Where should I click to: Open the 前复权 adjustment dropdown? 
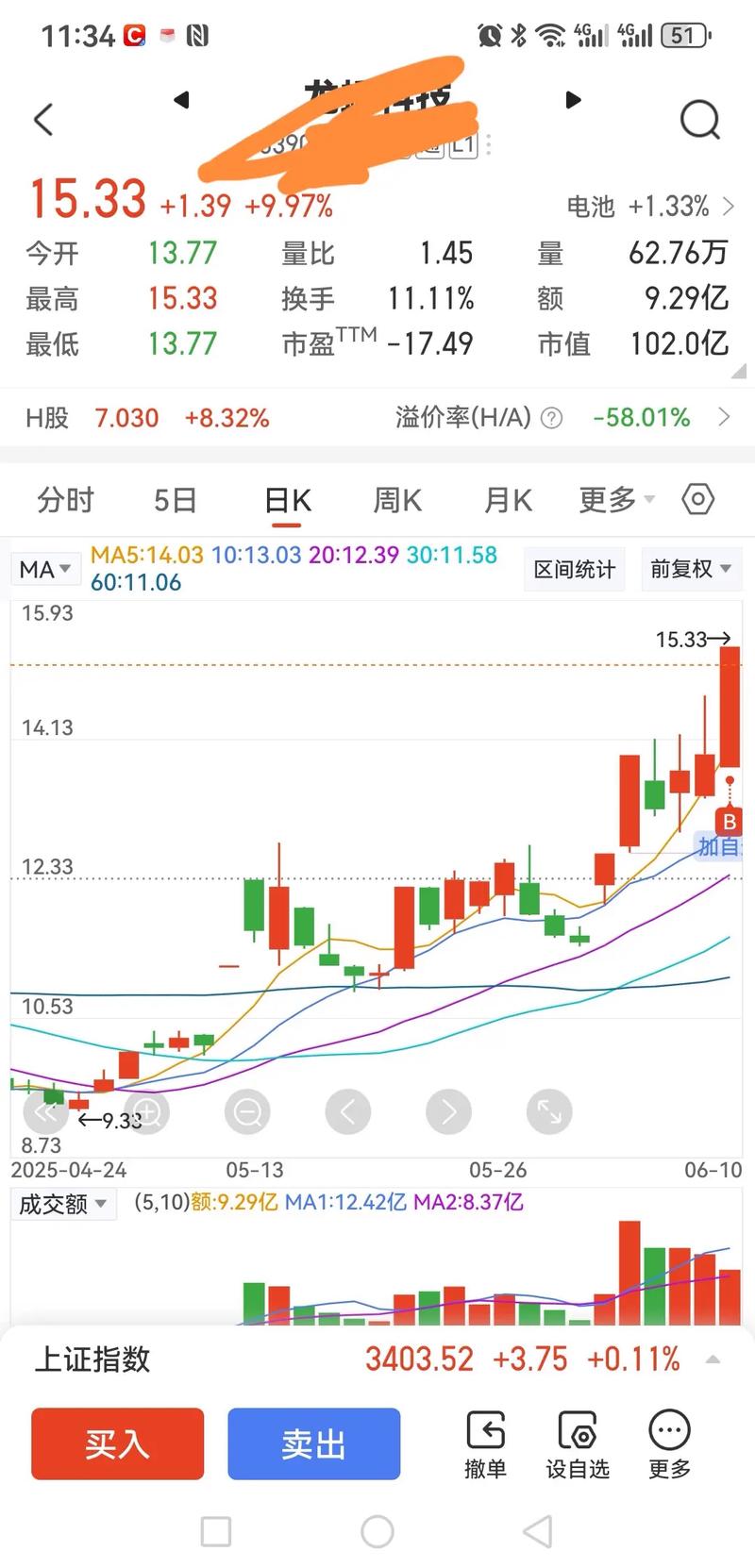point(692,569)
